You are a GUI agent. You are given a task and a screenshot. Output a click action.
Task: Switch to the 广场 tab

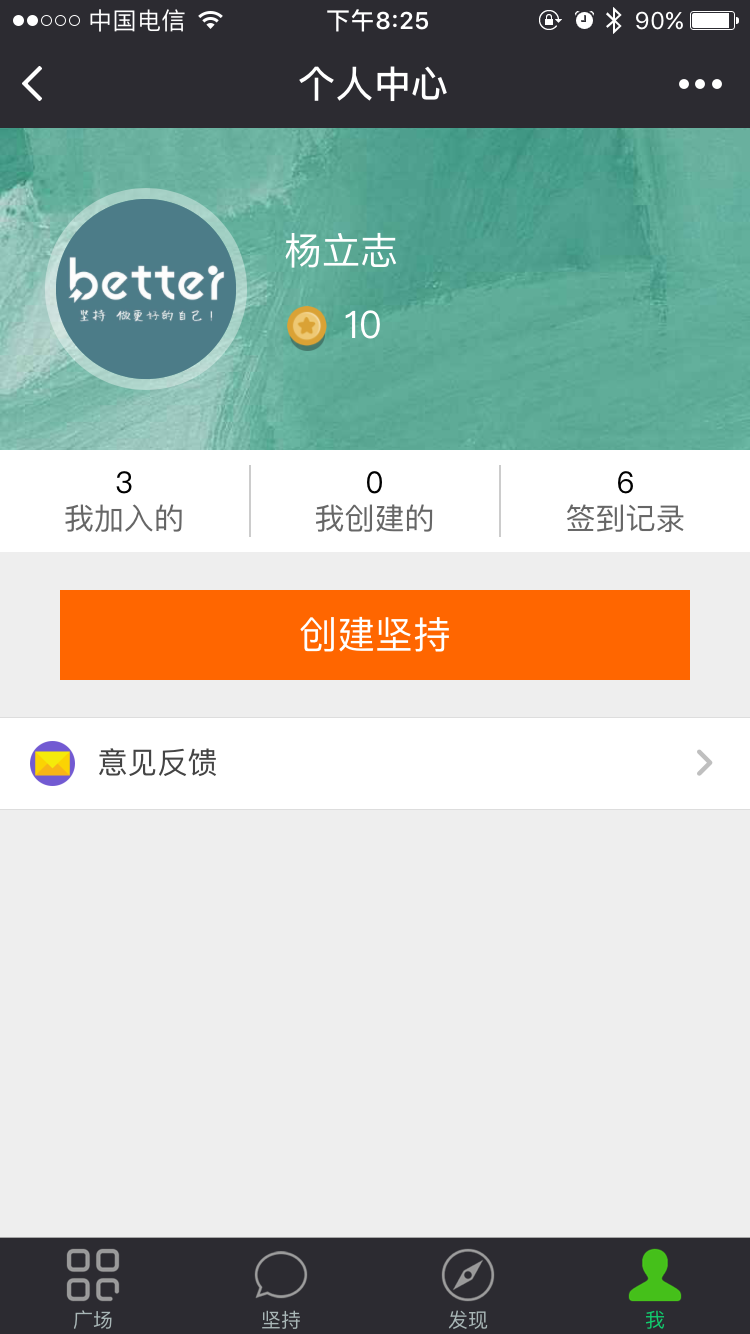[93, 1288]
